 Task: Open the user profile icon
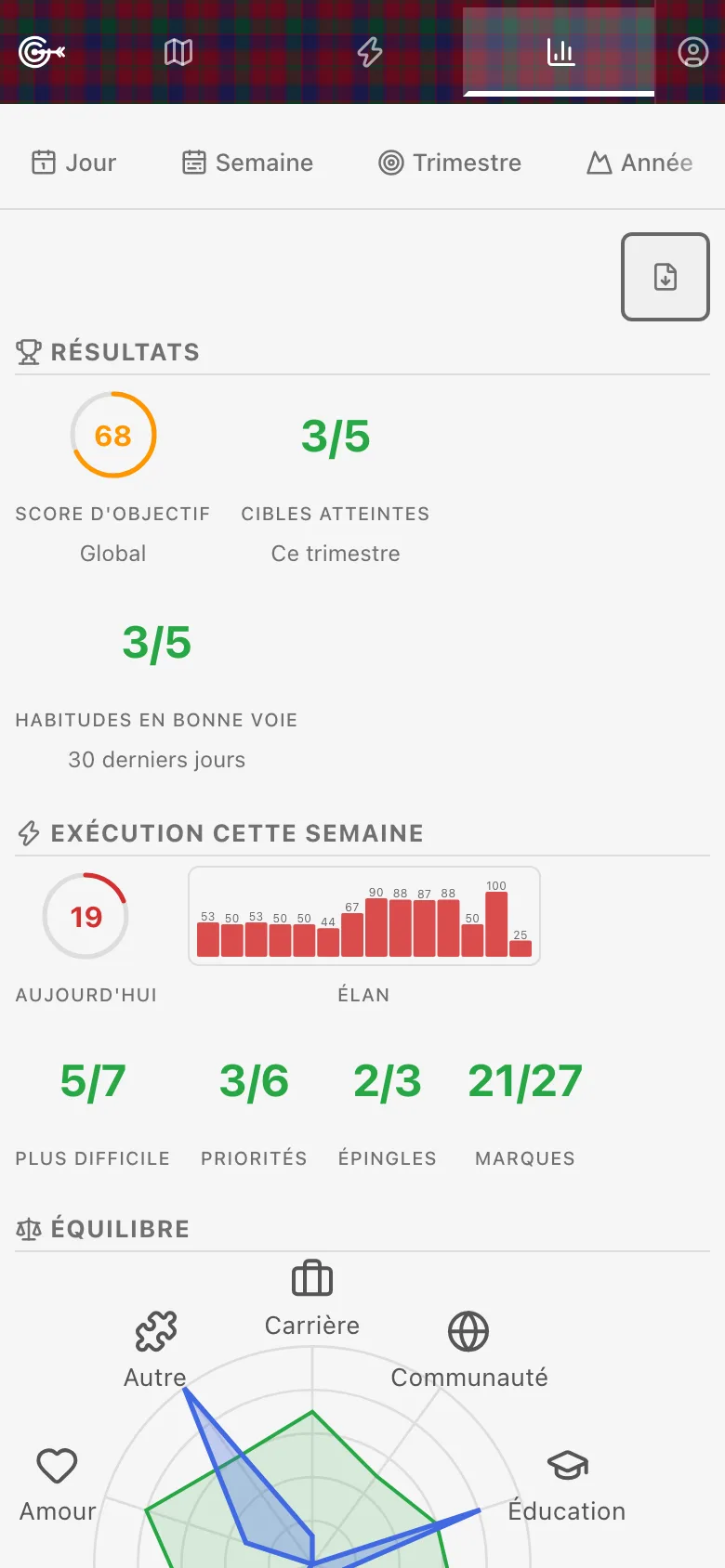pyautogui.click(x=692, y=52)
